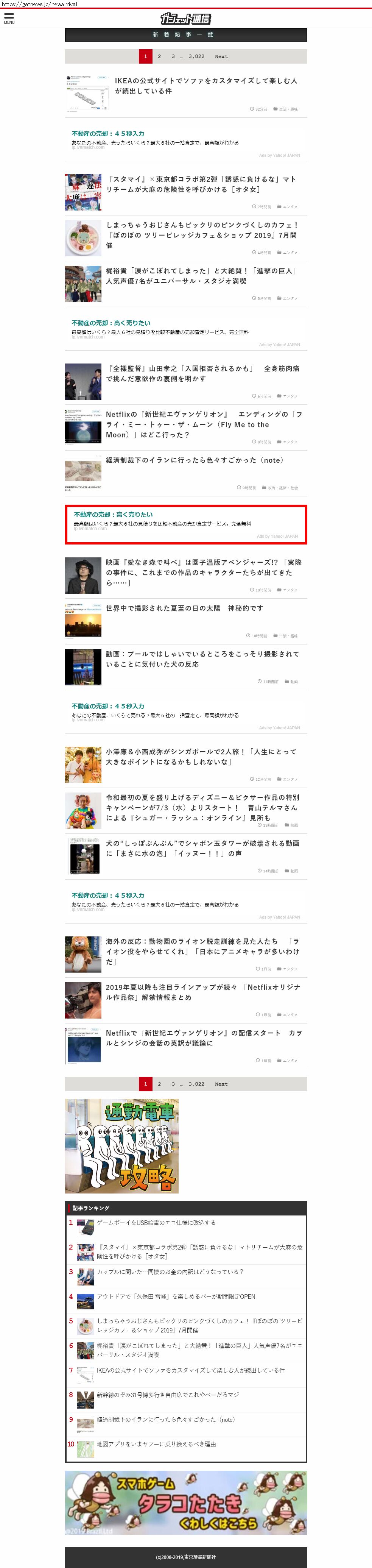
Task: Open the 梶裕貴 進撃の巨人 article
Action: point(201,276)
